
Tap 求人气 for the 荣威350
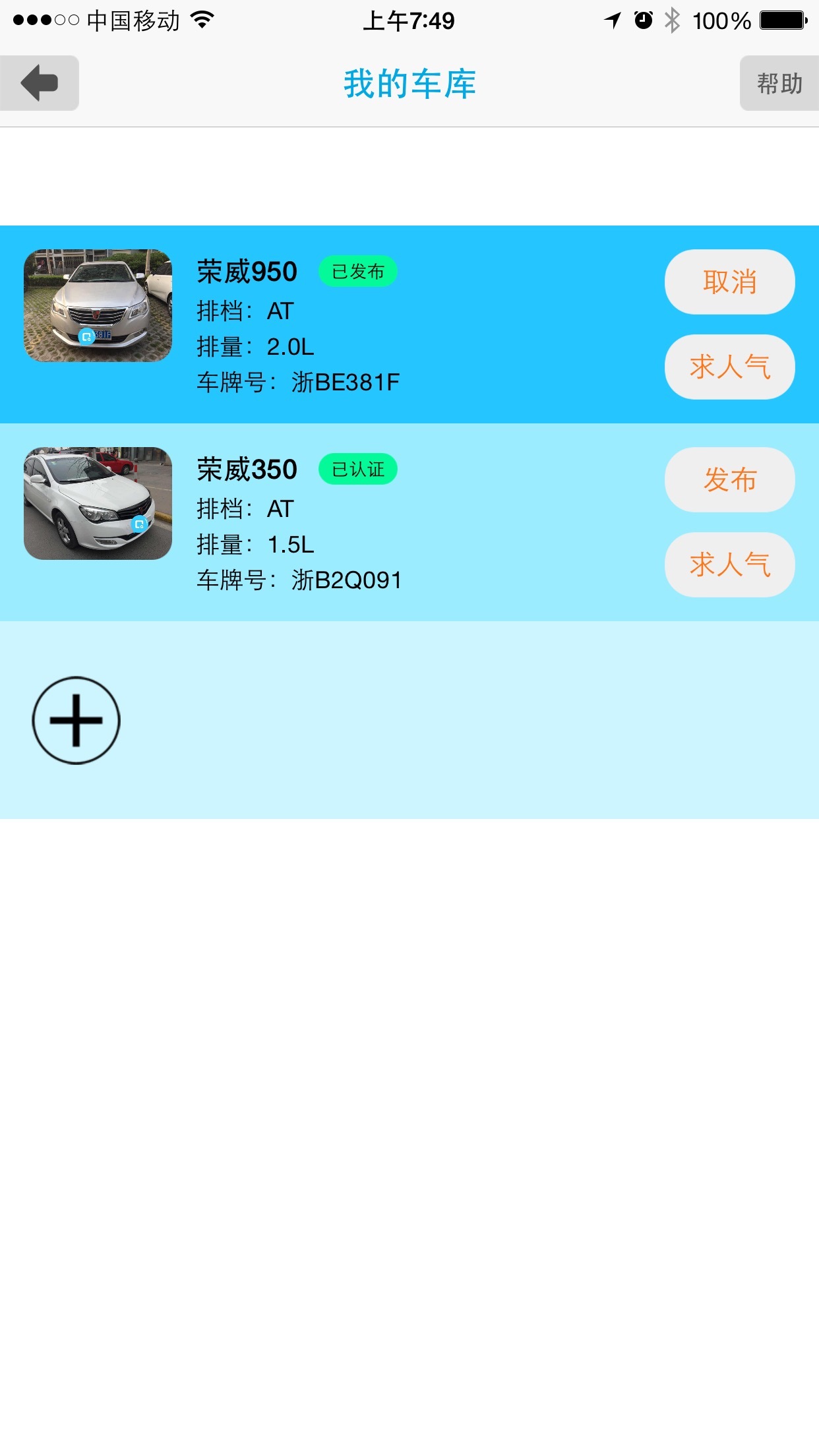point(729,564)
